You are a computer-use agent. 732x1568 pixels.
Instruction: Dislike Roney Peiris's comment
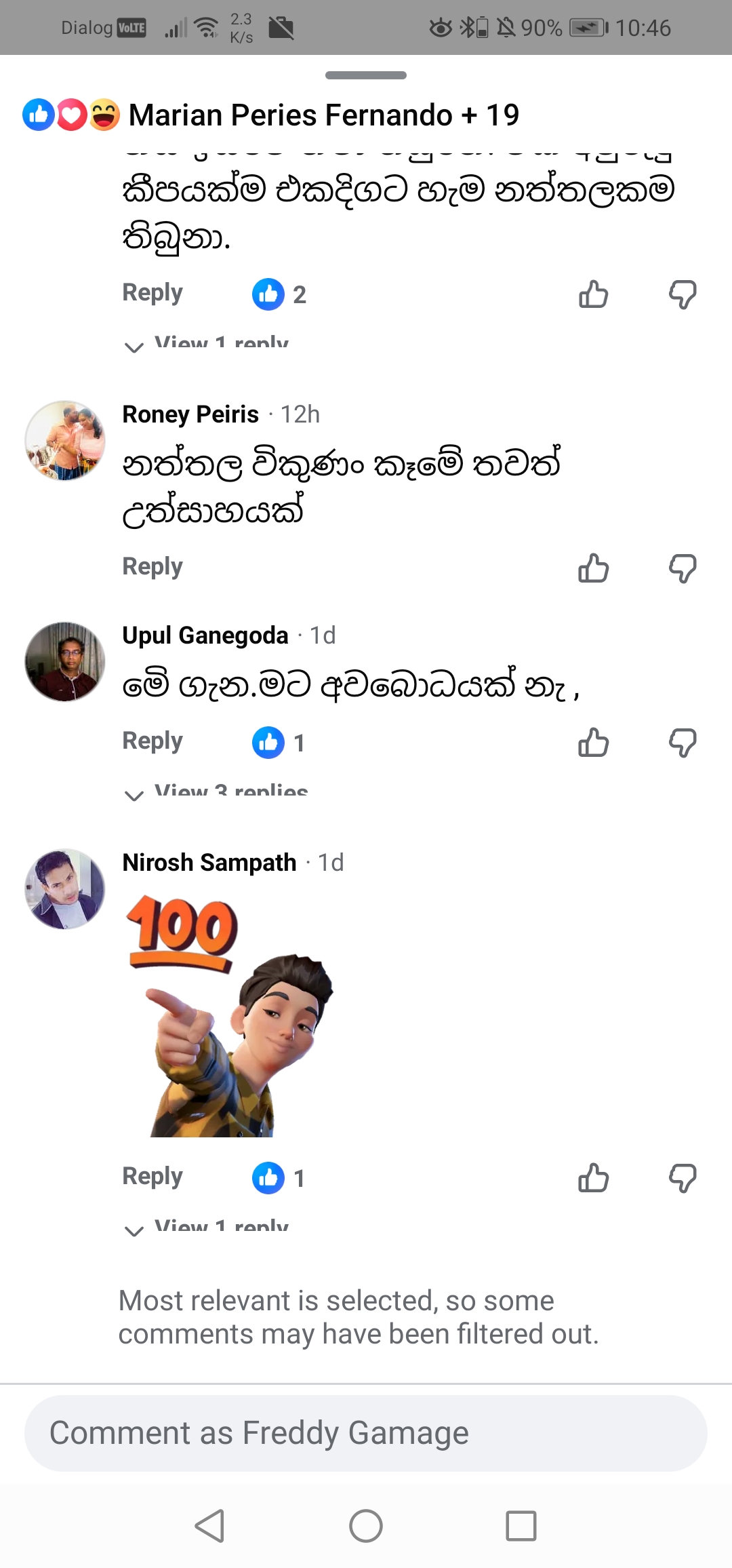click(683, 568)
